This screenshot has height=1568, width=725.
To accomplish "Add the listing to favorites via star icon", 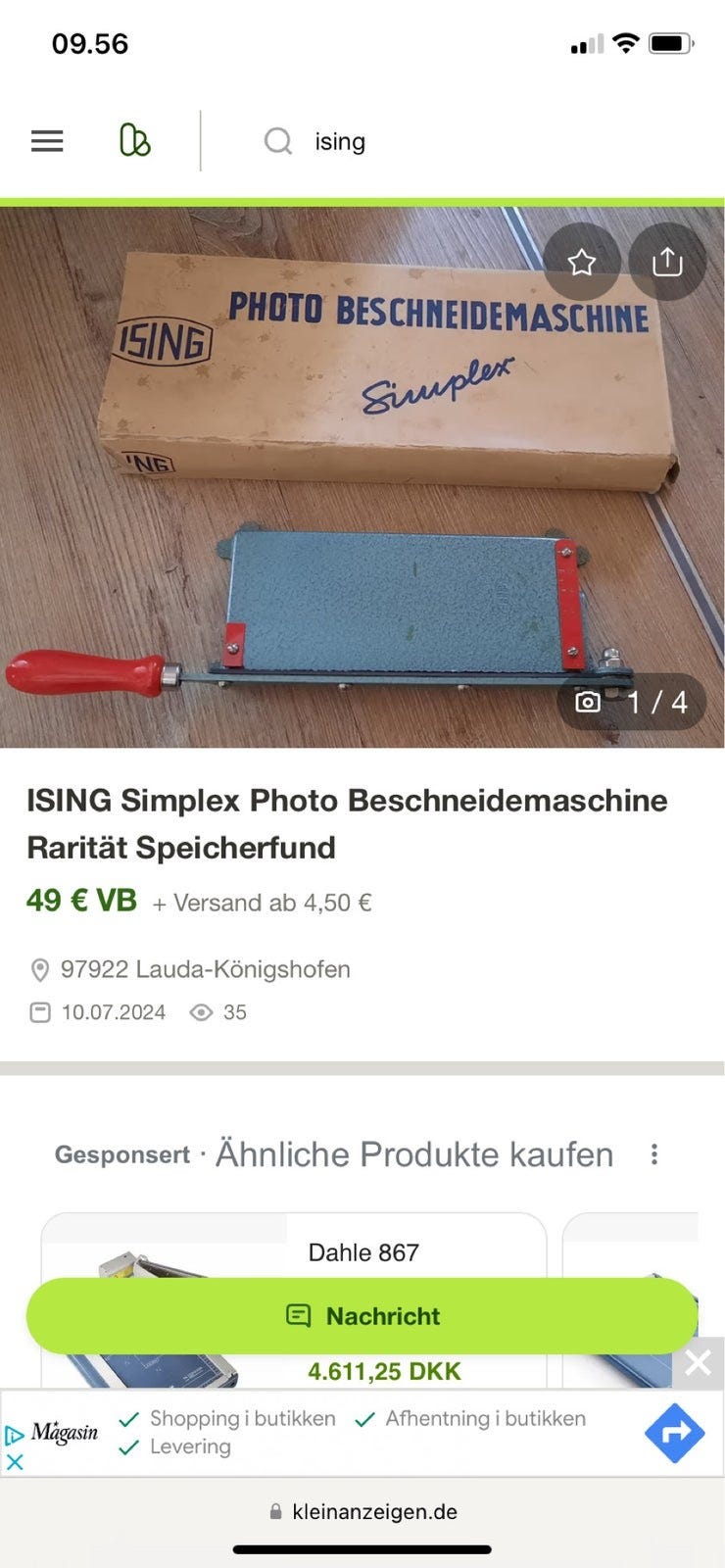I will click(581, 262).
